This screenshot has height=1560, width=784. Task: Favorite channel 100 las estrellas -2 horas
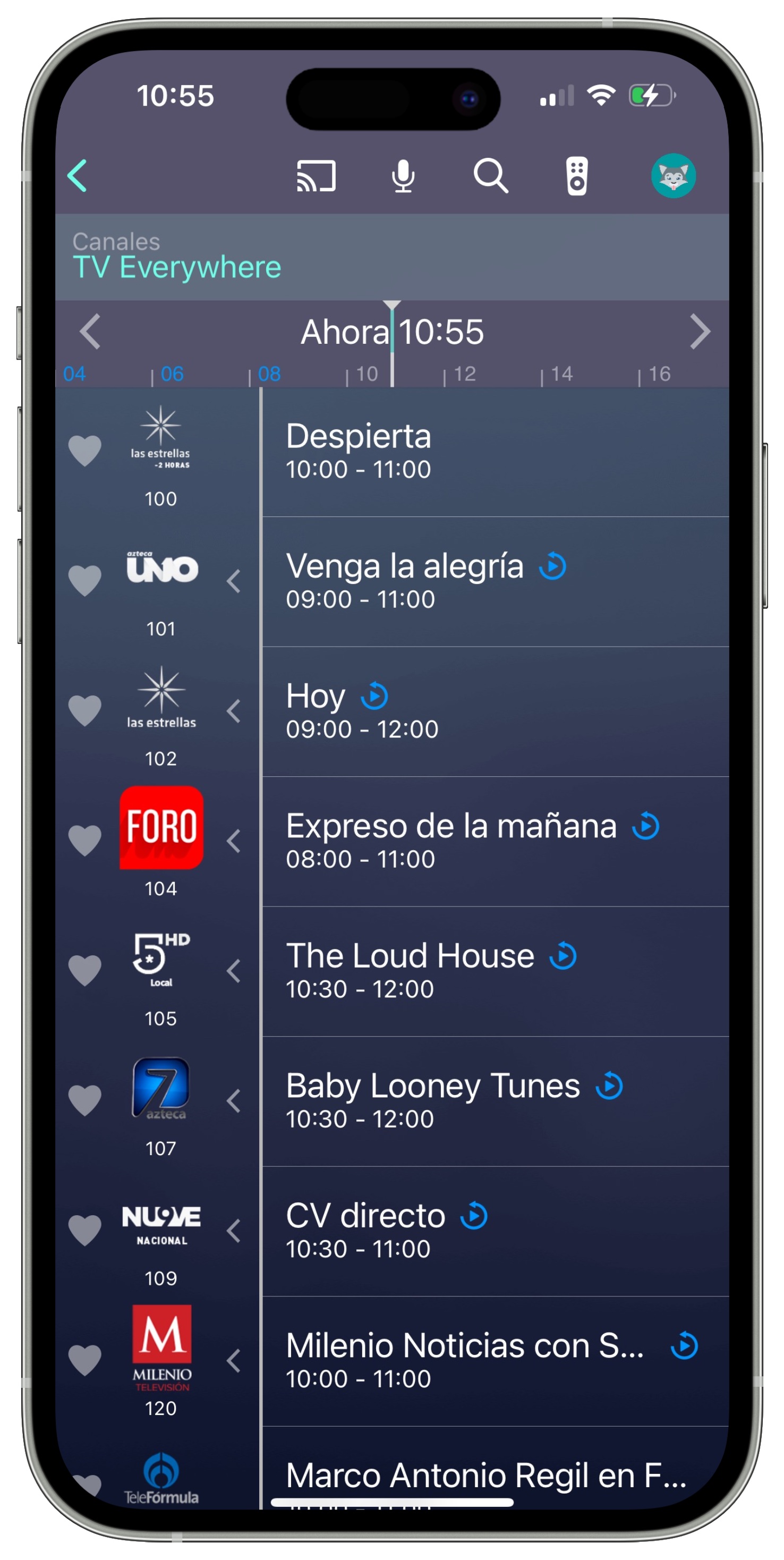[x=85, y=451]
